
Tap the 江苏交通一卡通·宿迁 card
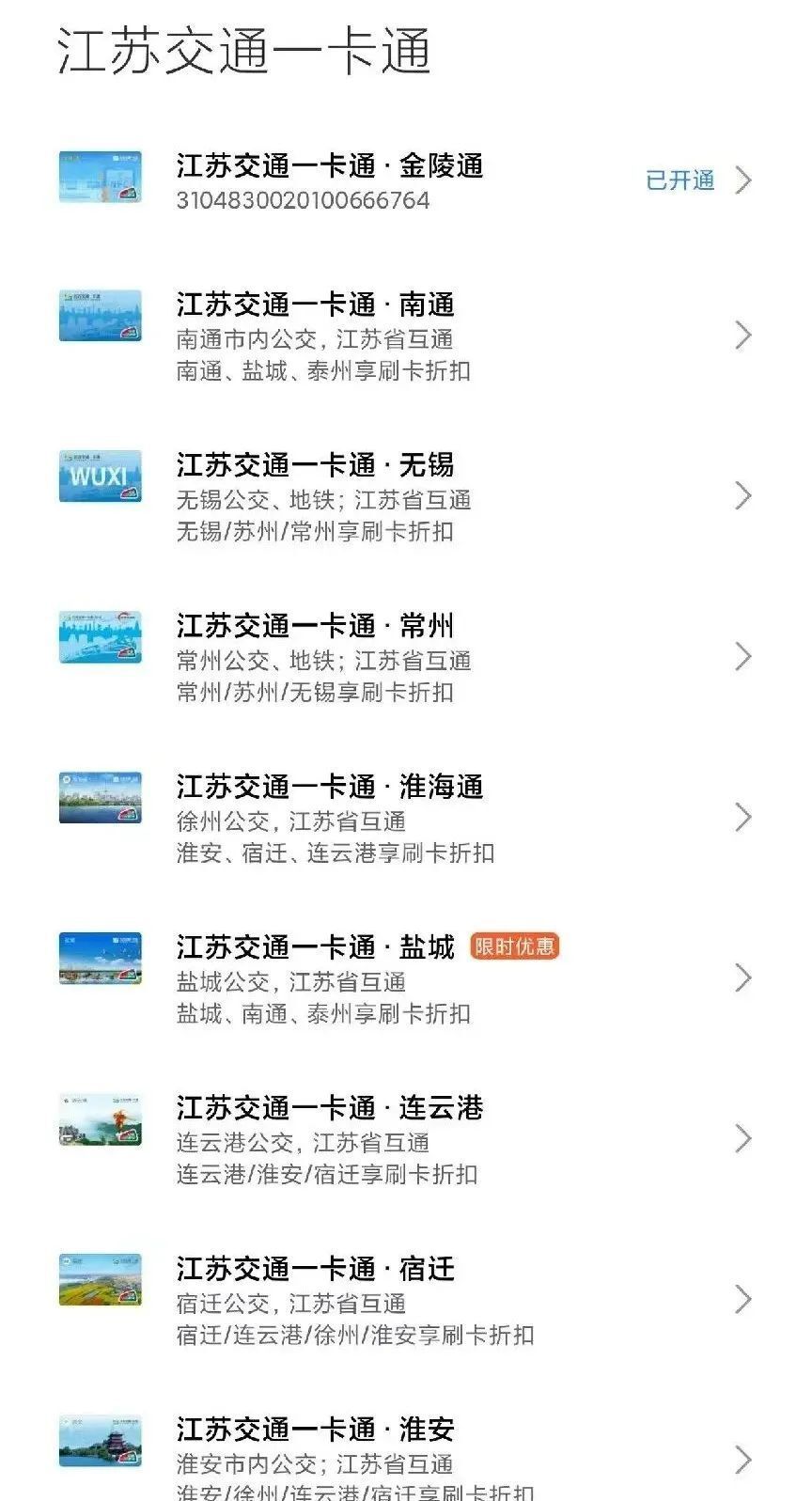[x=404, y=1300]
